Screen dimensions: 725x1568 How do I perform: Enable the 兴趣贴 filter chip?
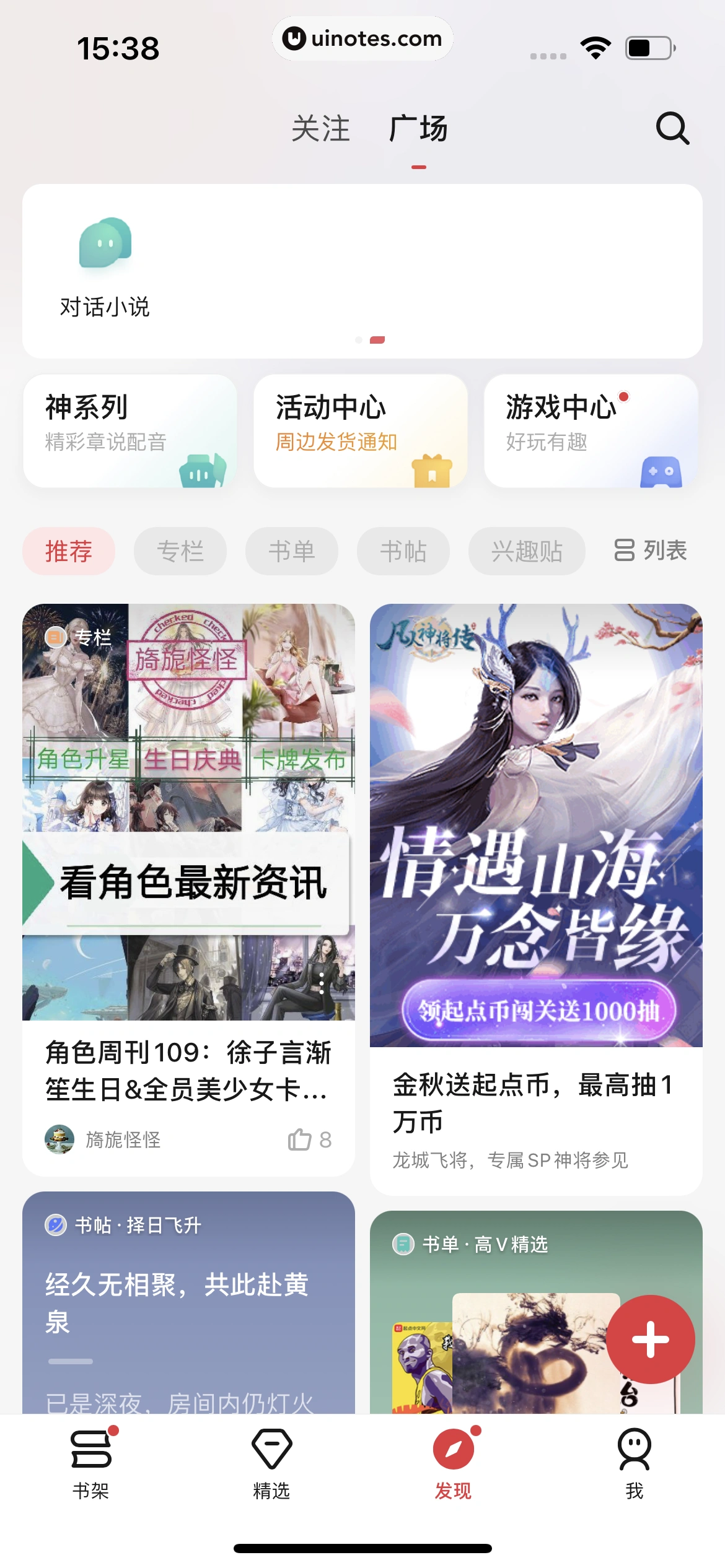click(x=526, y=551)
